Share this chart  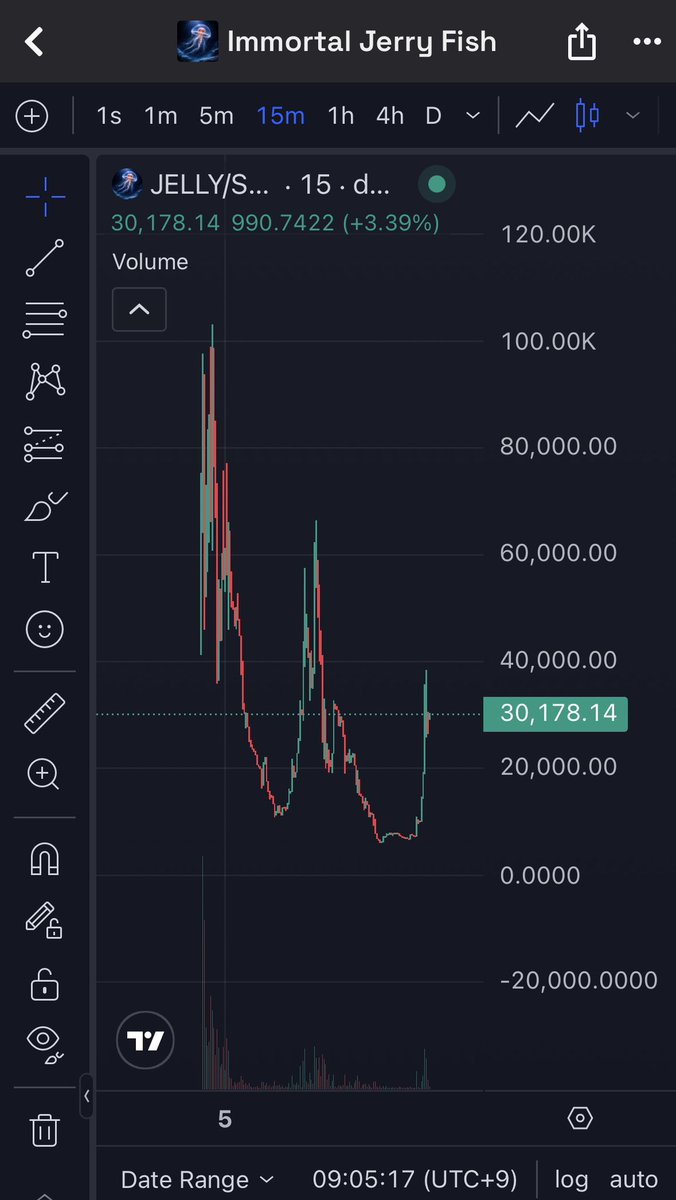point(581,42)
